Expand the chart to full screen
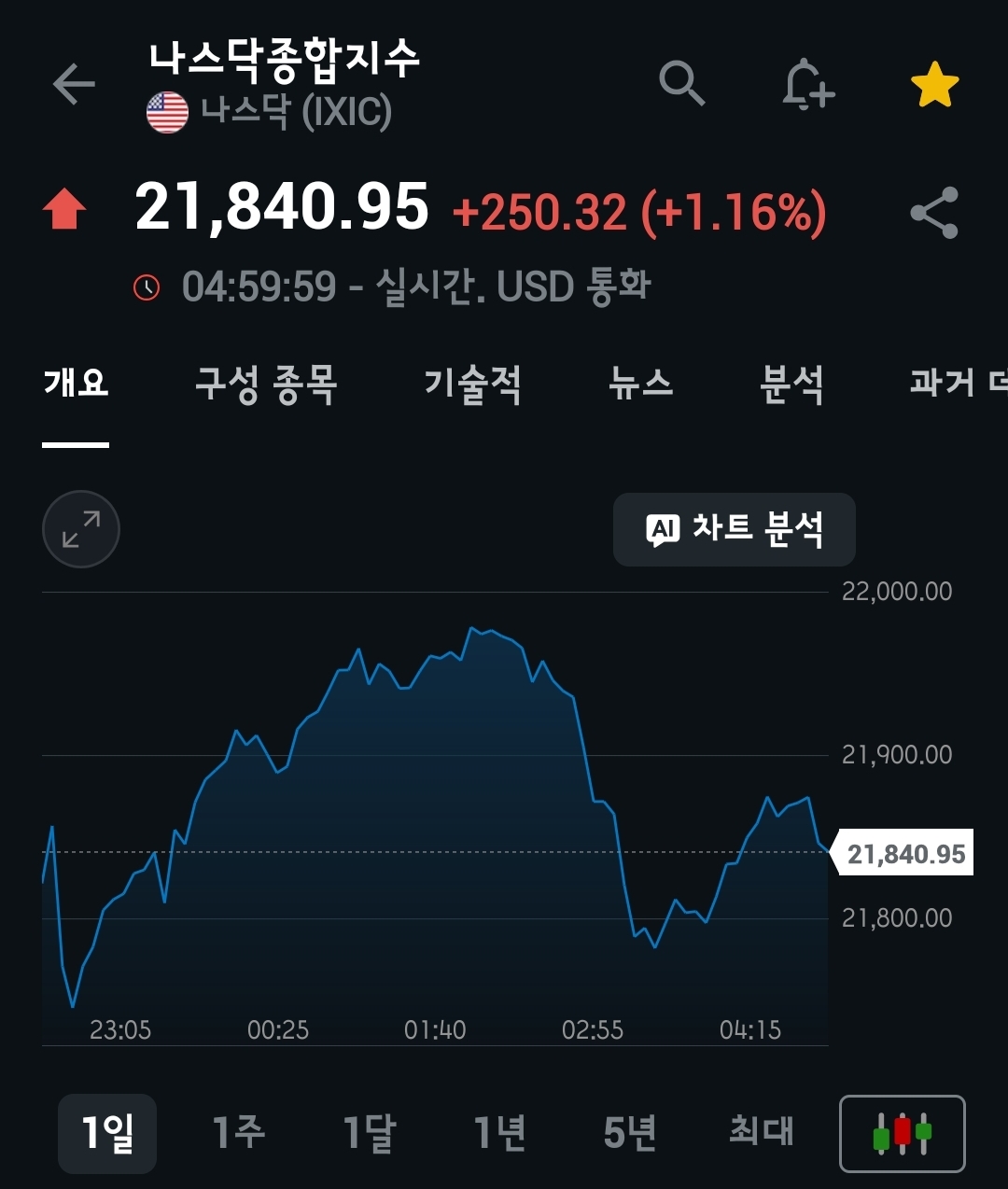This screenshot has width=1008, height=1189. (81, 529)
